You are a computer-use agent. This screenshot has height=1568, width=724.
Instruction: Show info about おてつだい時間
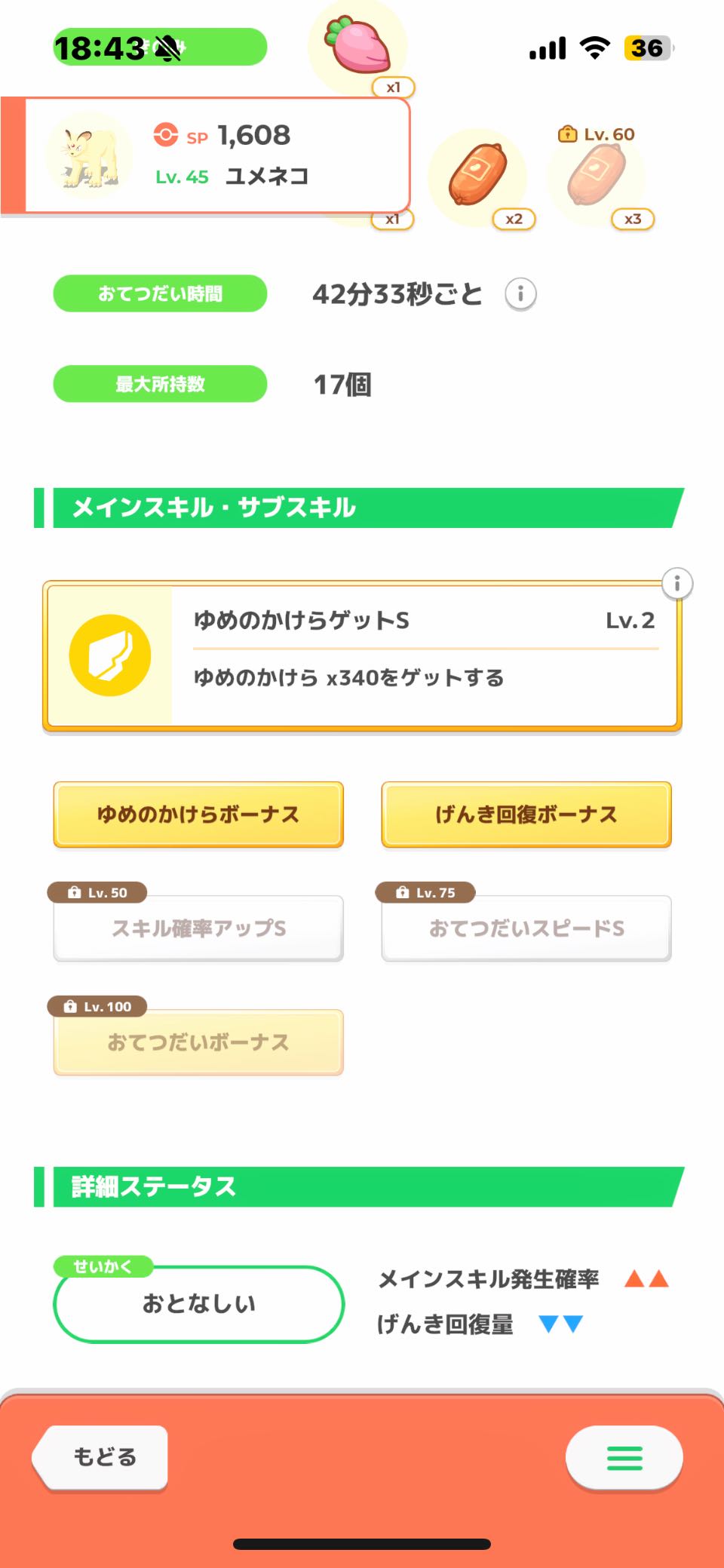click(520, 293)
